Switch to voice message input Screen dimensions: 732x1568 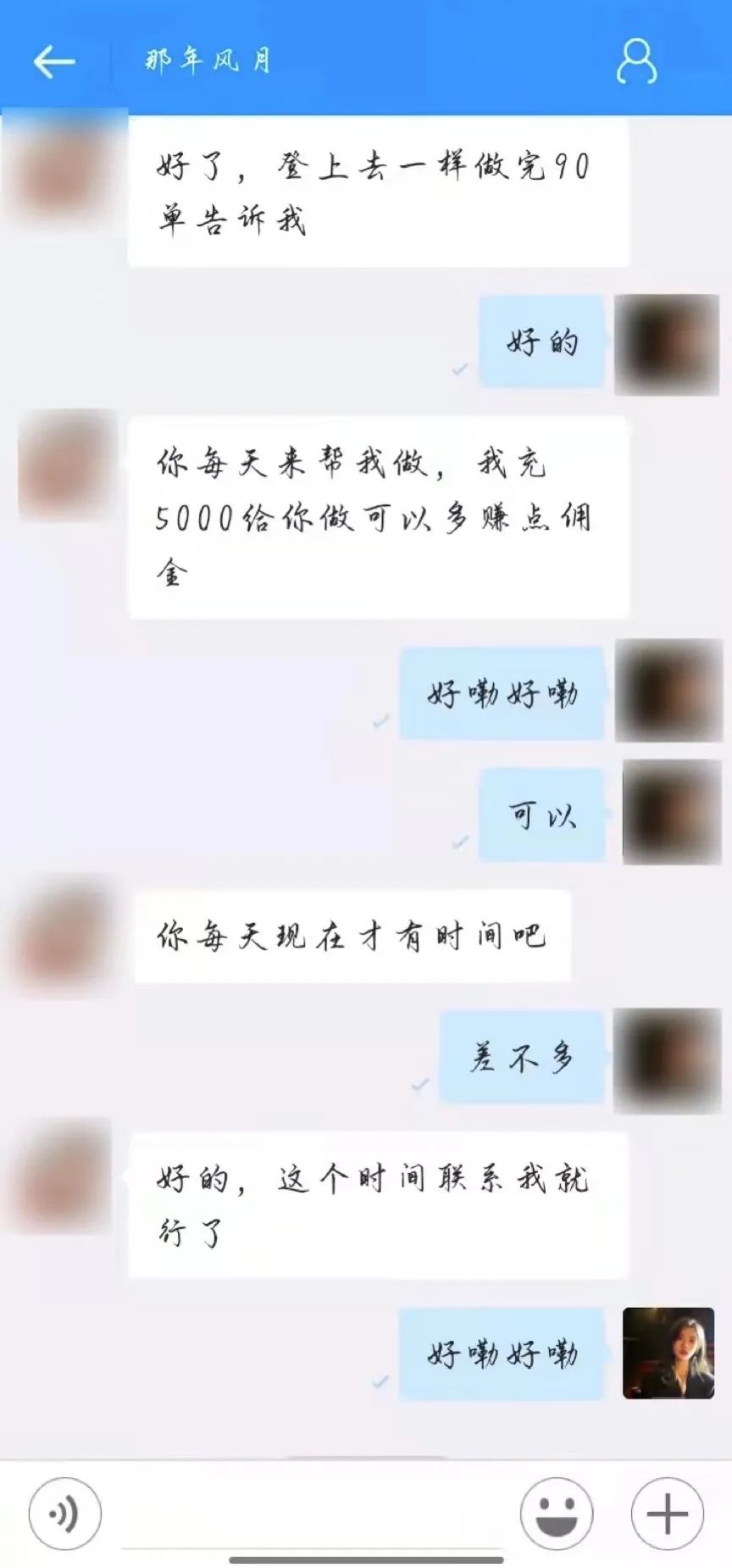coord(65,1513)
